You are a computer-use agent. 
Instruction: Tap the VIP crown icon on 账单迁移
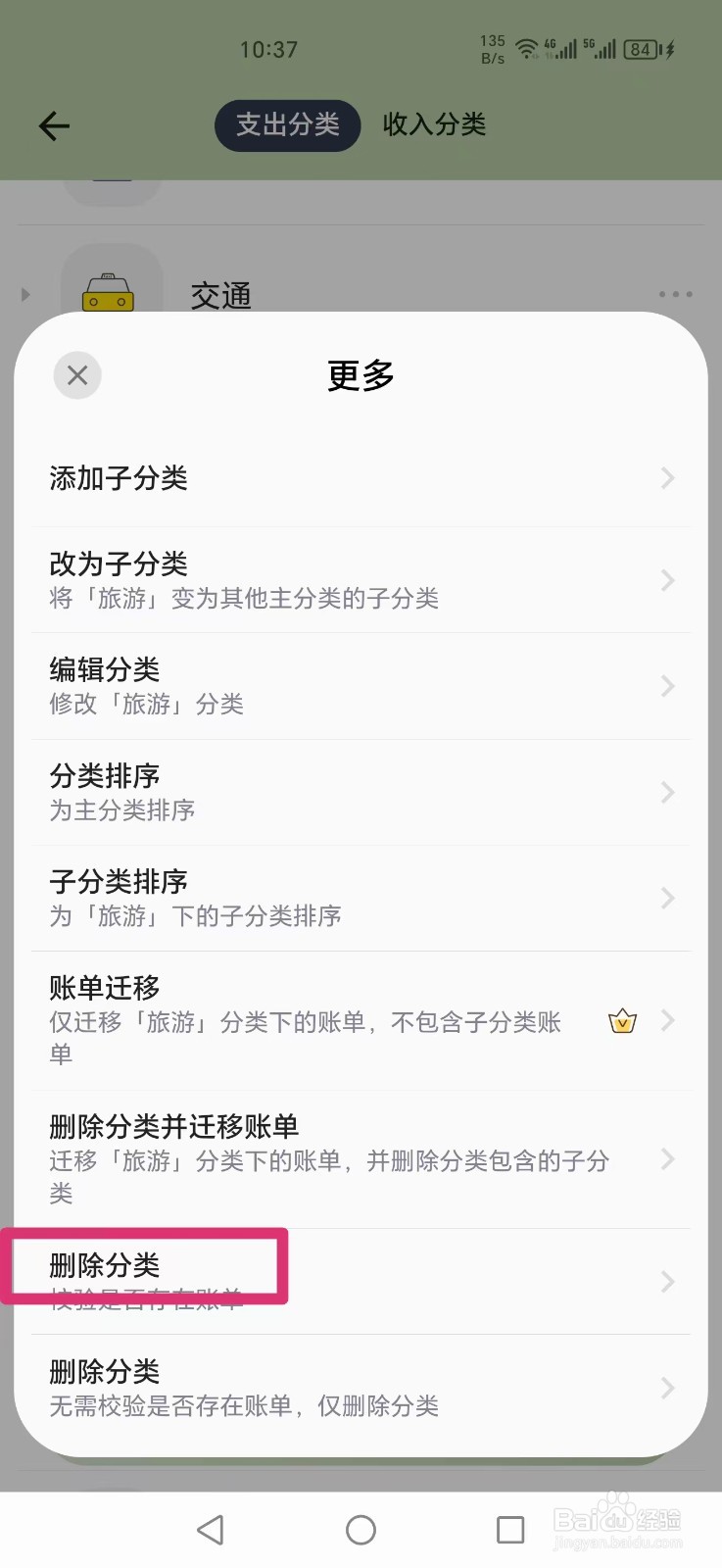622,1021
